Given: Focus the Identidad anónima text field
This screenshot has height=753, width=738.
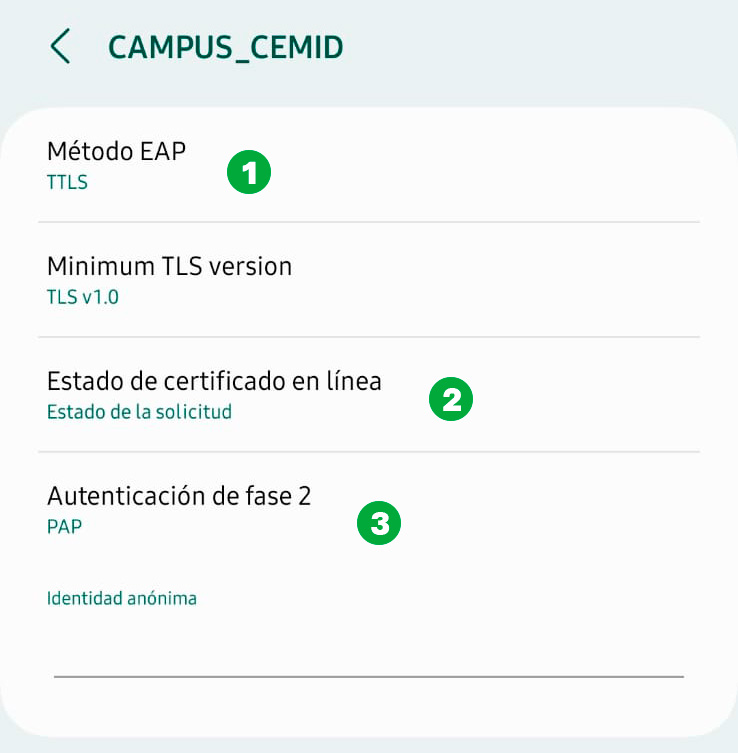Looking at the screenshot, I should [x=368, y=652].
